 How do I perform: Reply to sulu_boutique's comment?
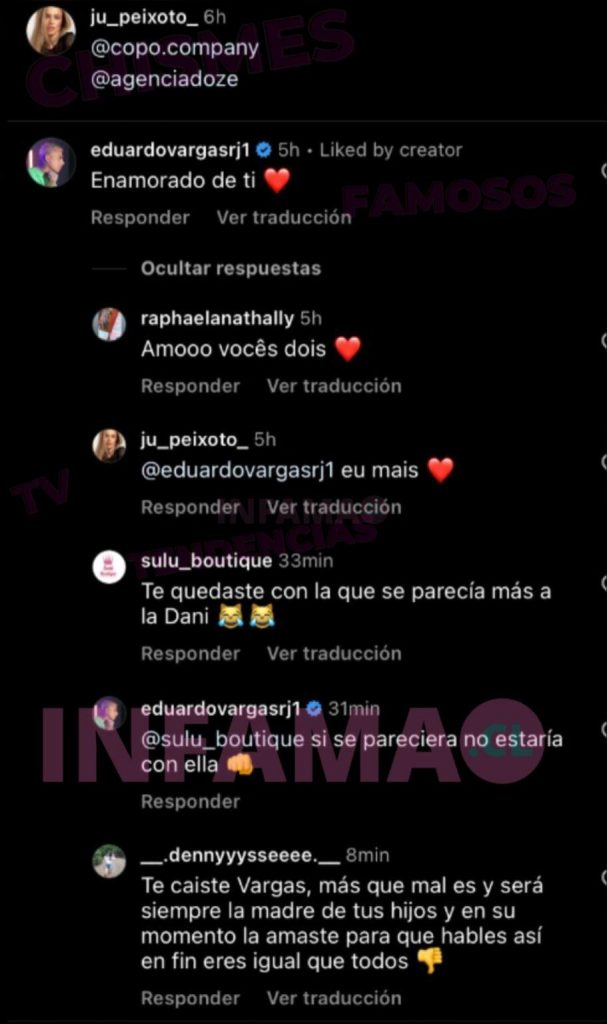tap(190, 654)
